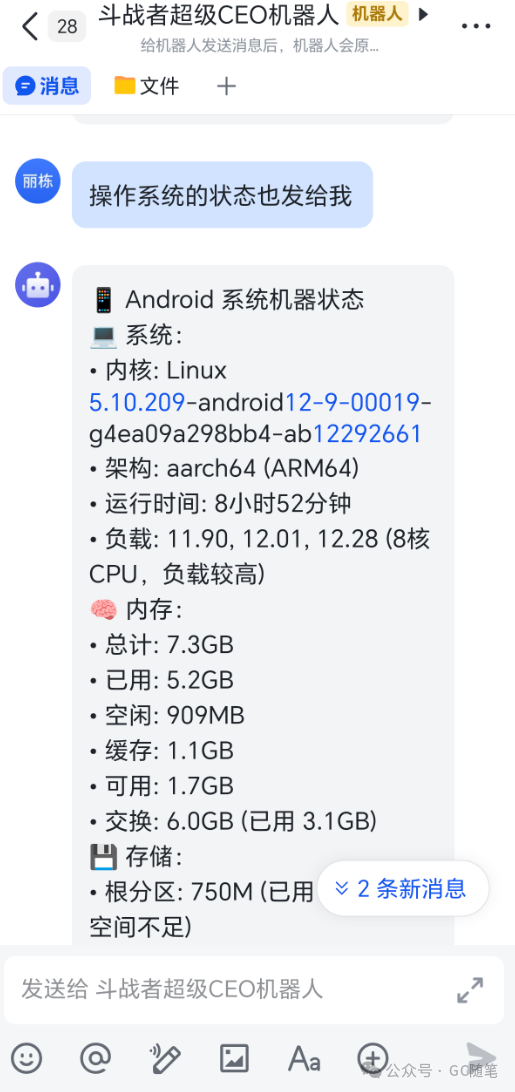Jump to the 2 条新消息 button
The image size is (515, 1092).
click(x=403, y=888)
